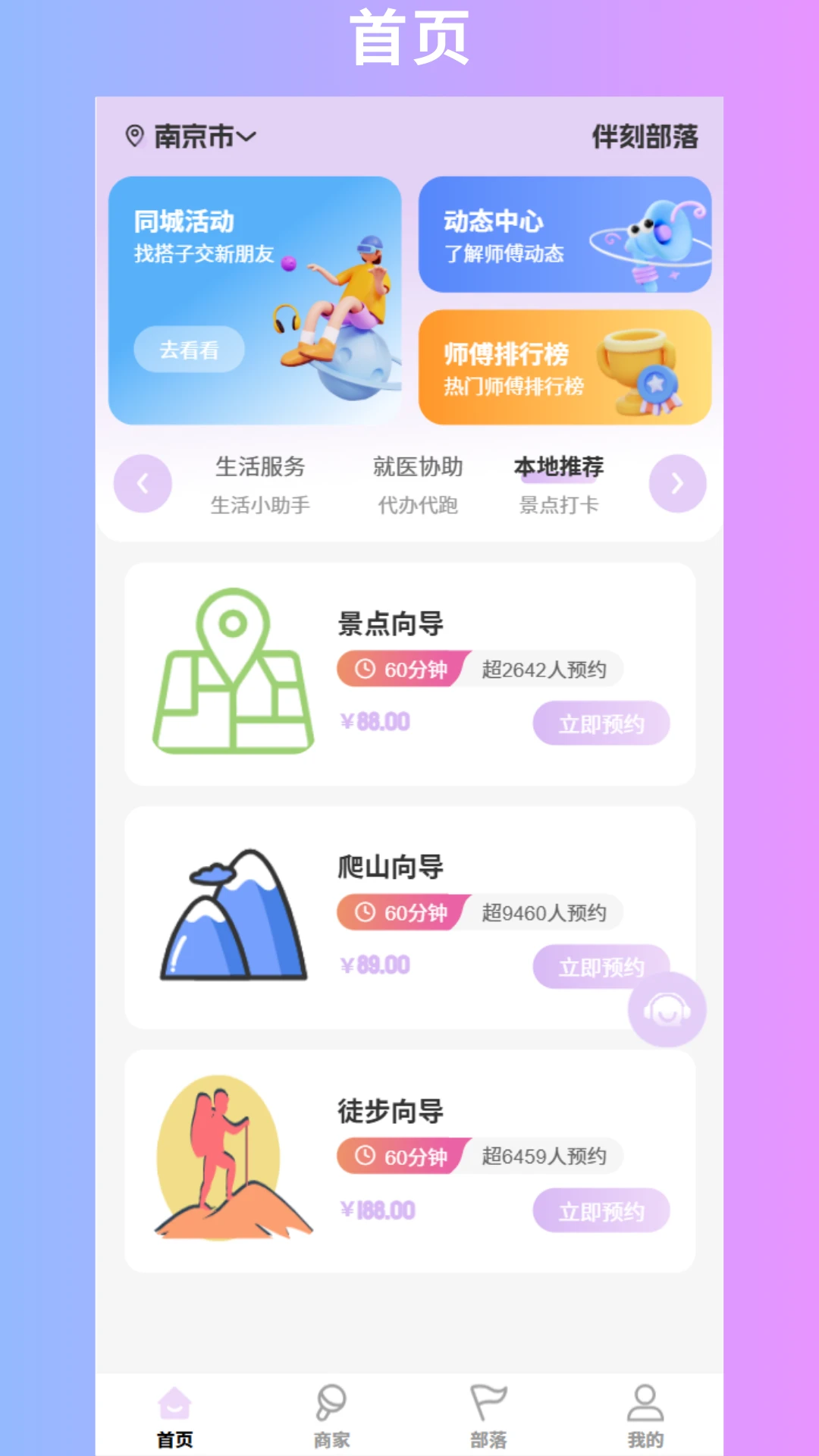Show more categories with the right arrow

[x=677, y=483]
